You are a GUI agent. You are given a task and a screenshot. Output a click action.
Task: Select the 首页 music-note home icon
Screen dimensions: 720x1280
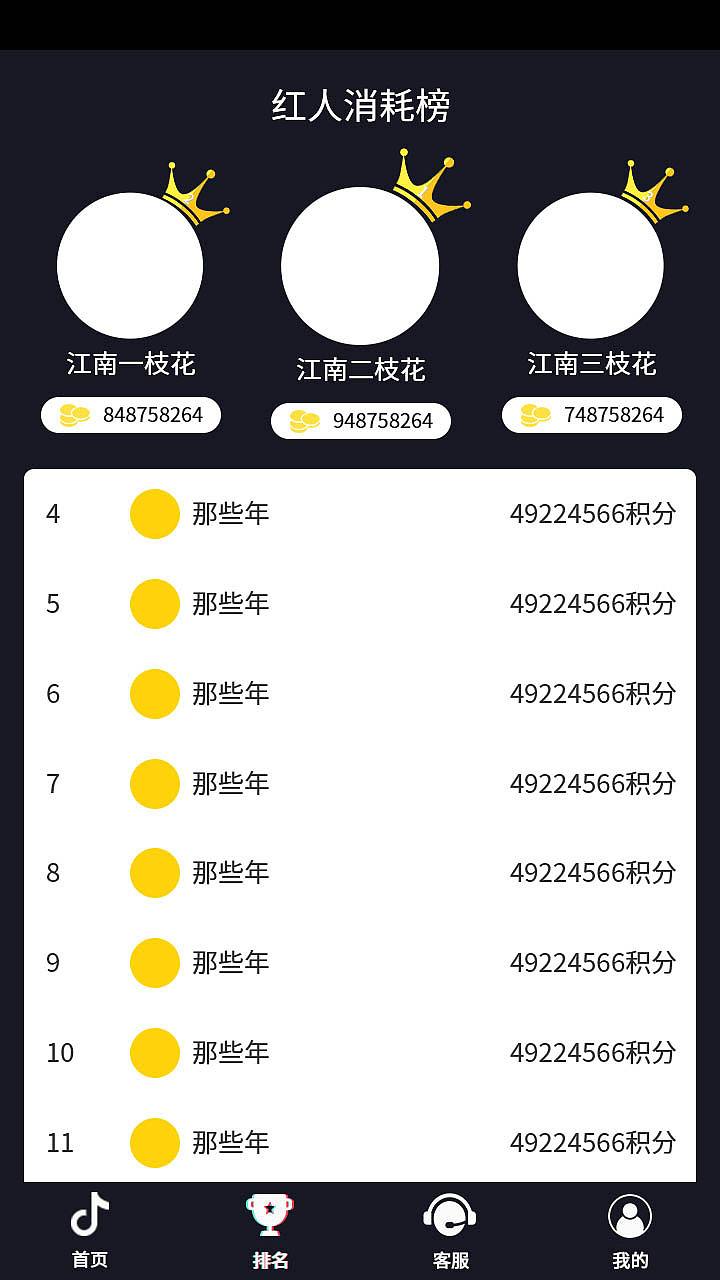pos(88,1215)
